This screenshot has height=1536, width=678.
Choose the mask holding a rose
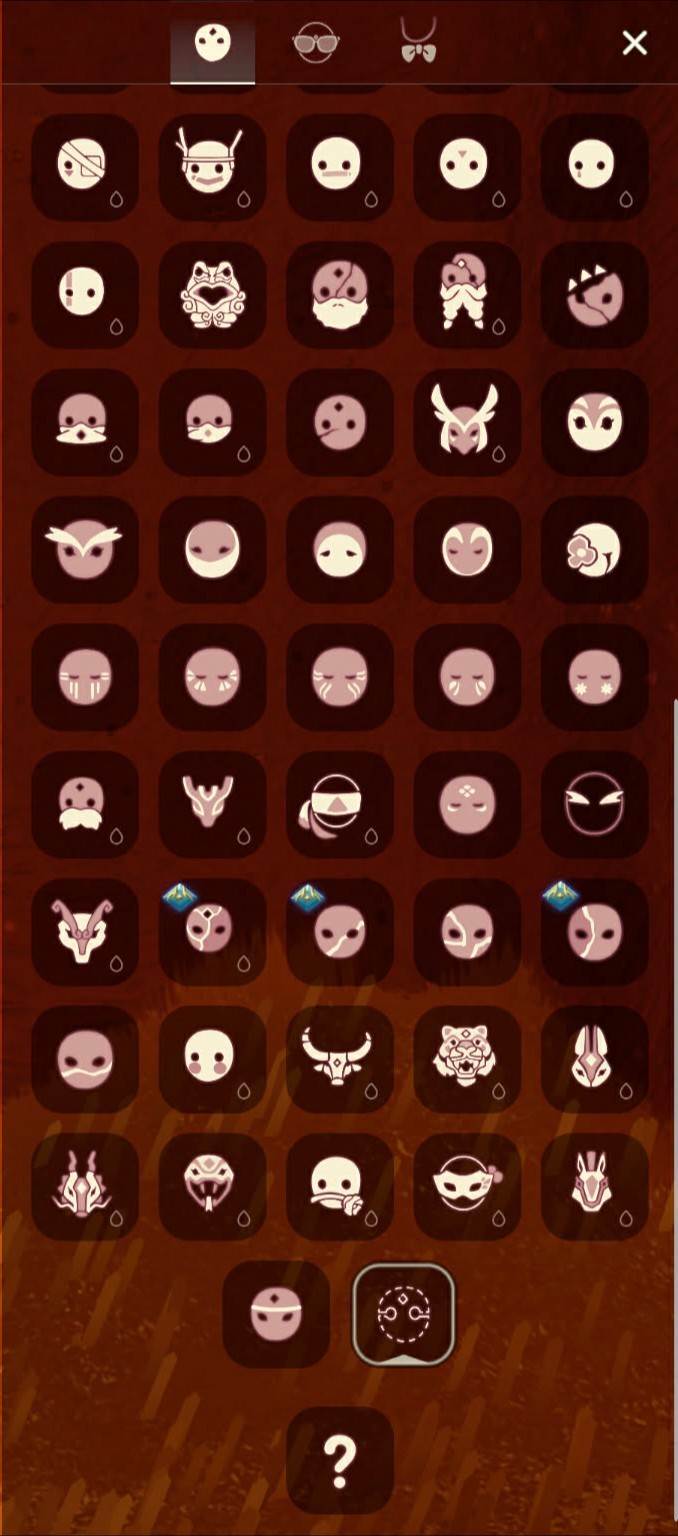pos(339,1186)
